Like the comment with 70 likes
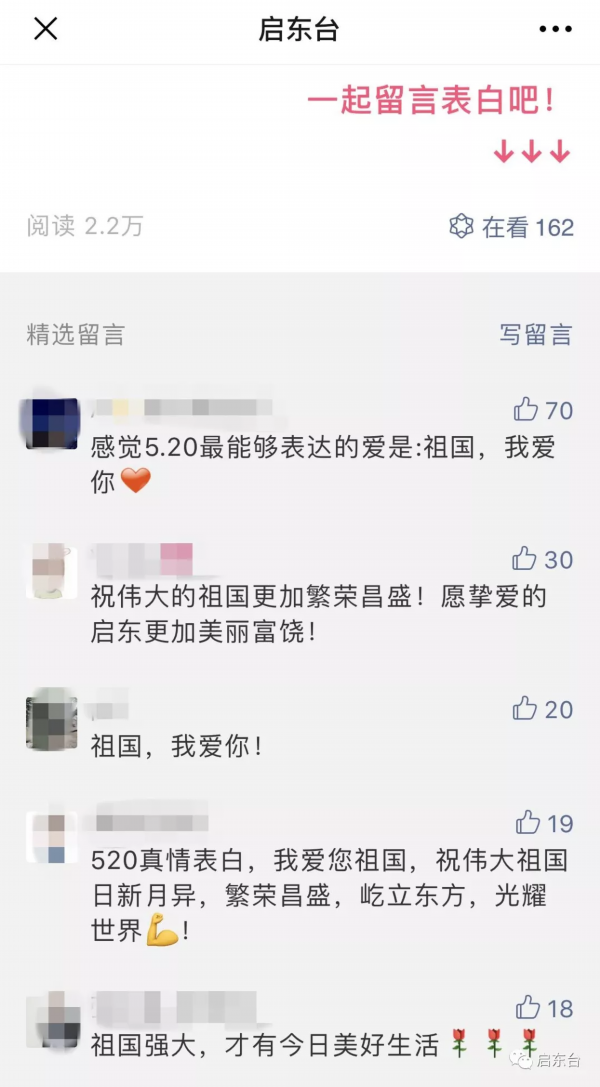 [x=527, y=409]
